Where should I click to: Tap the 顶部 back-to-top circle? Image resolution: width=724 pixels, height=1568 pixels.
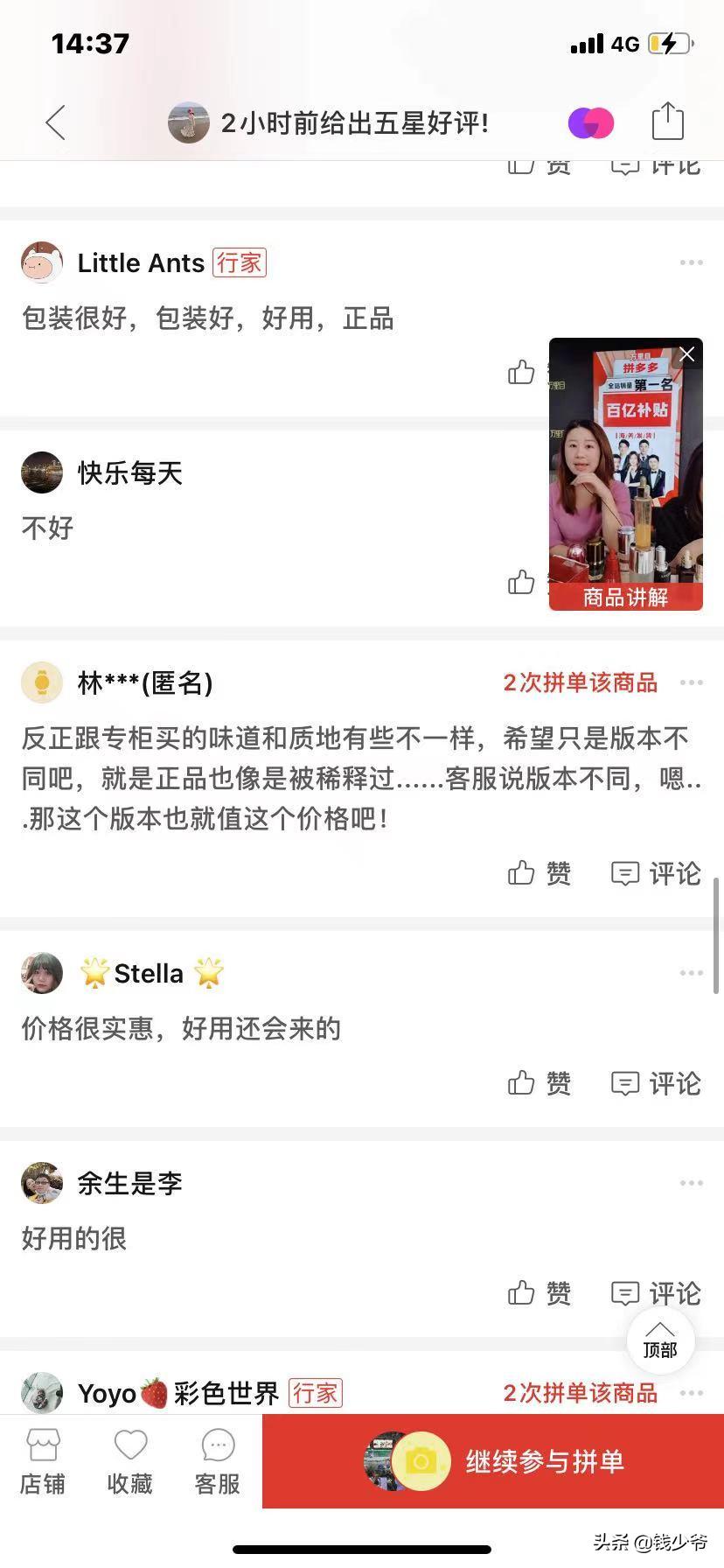[x=660, y=1341]
